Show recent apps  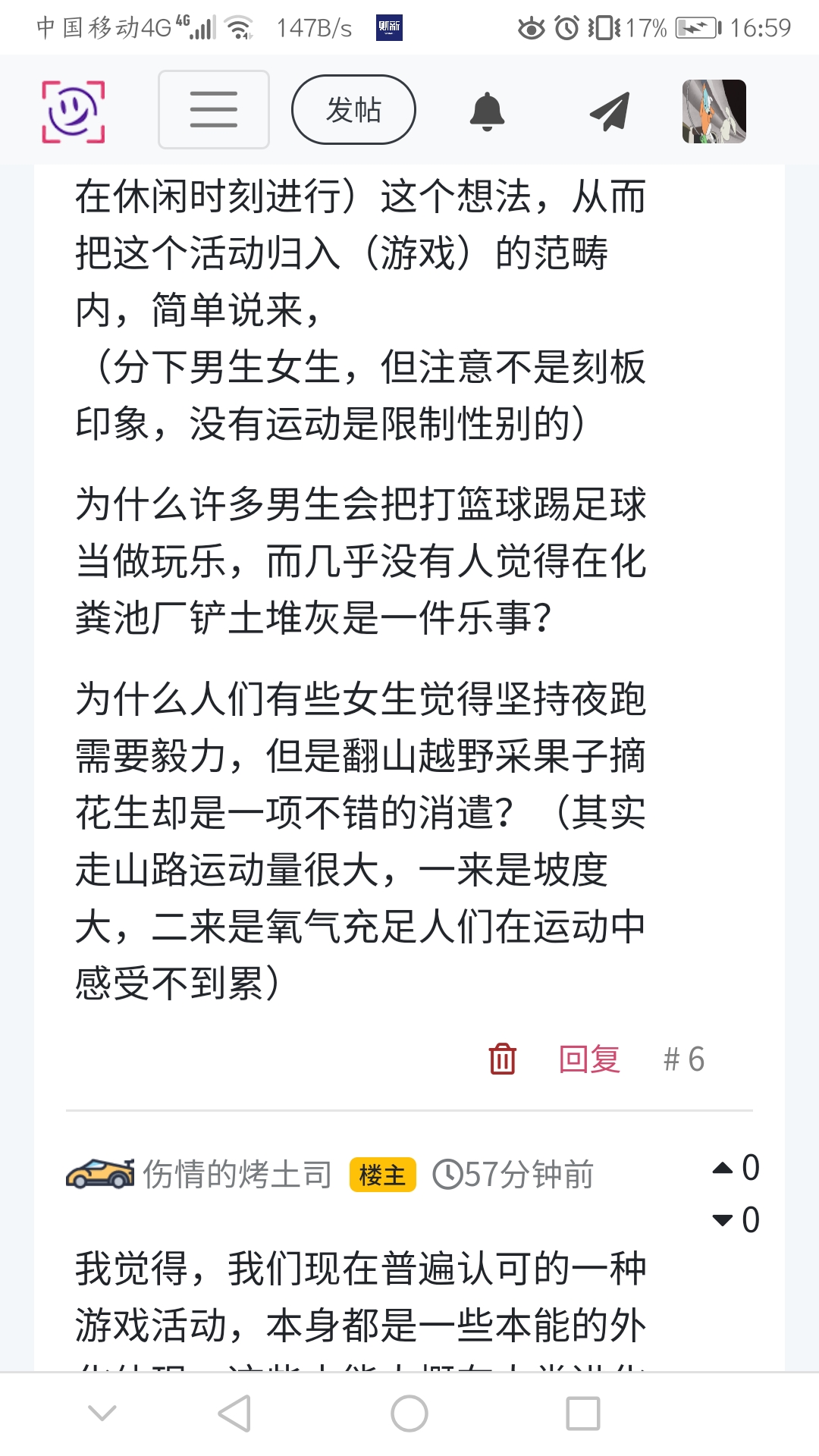(x=583, y=1414)
